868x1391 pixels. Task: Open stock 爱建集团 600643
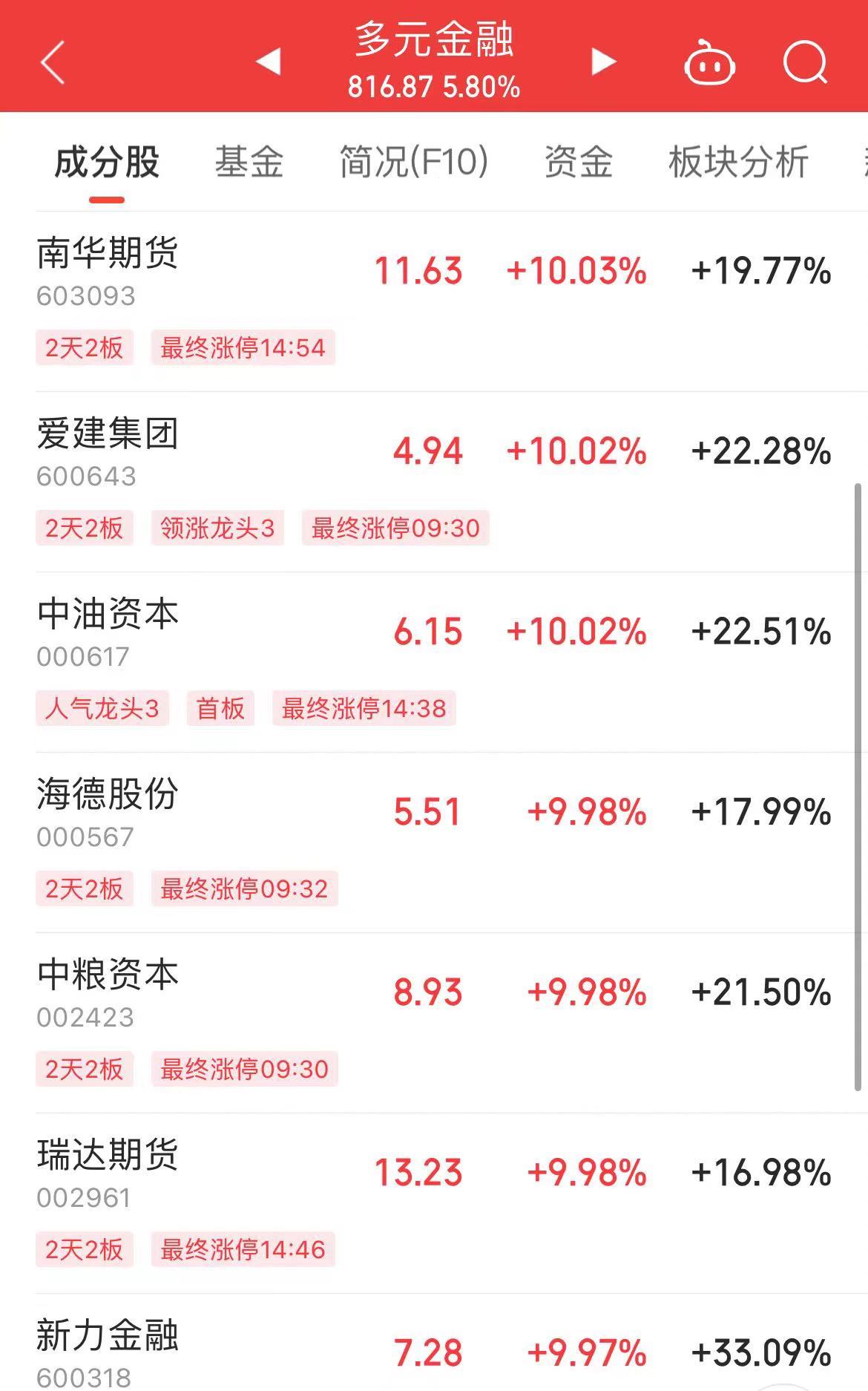click(x=434, y=482)
